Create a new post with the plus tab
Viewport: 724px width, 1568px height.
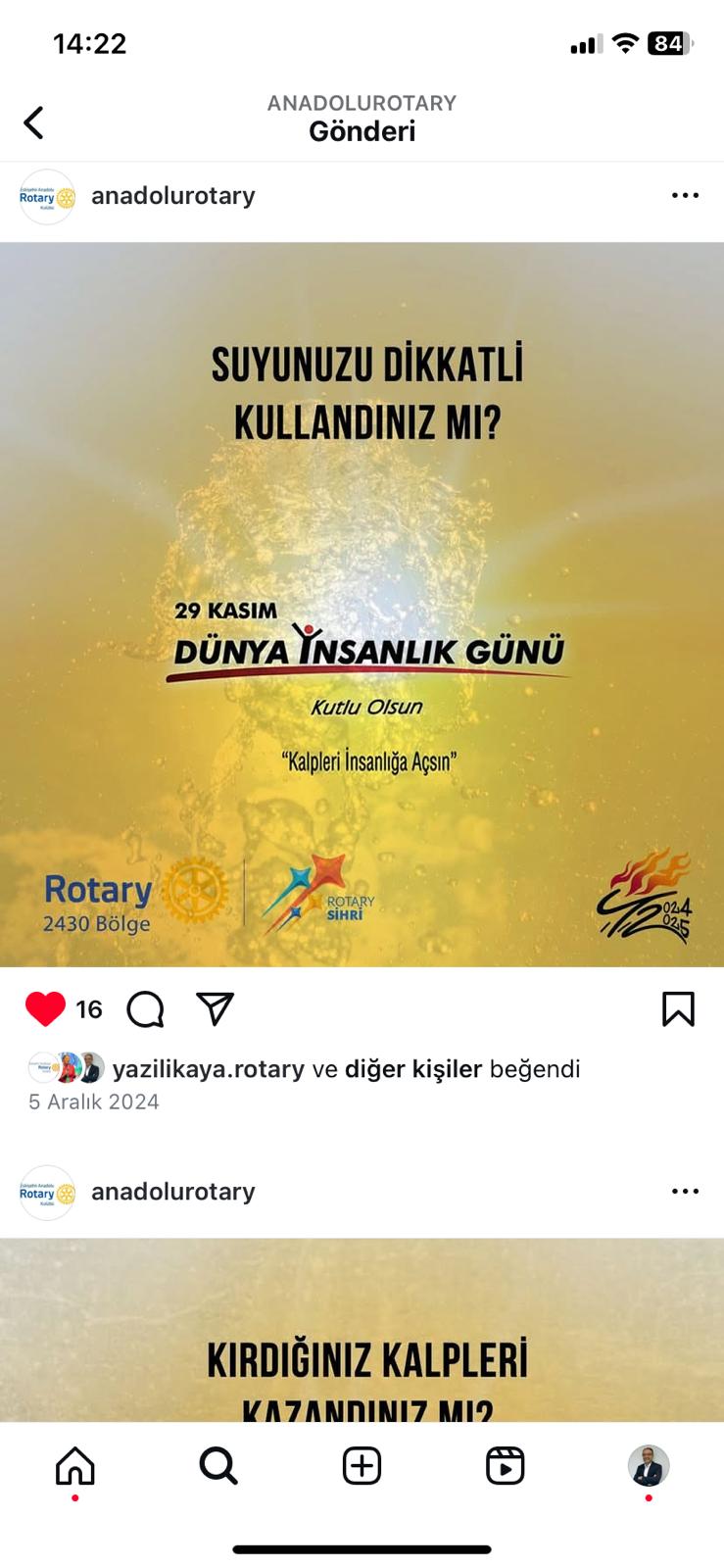pos(362,1466)
